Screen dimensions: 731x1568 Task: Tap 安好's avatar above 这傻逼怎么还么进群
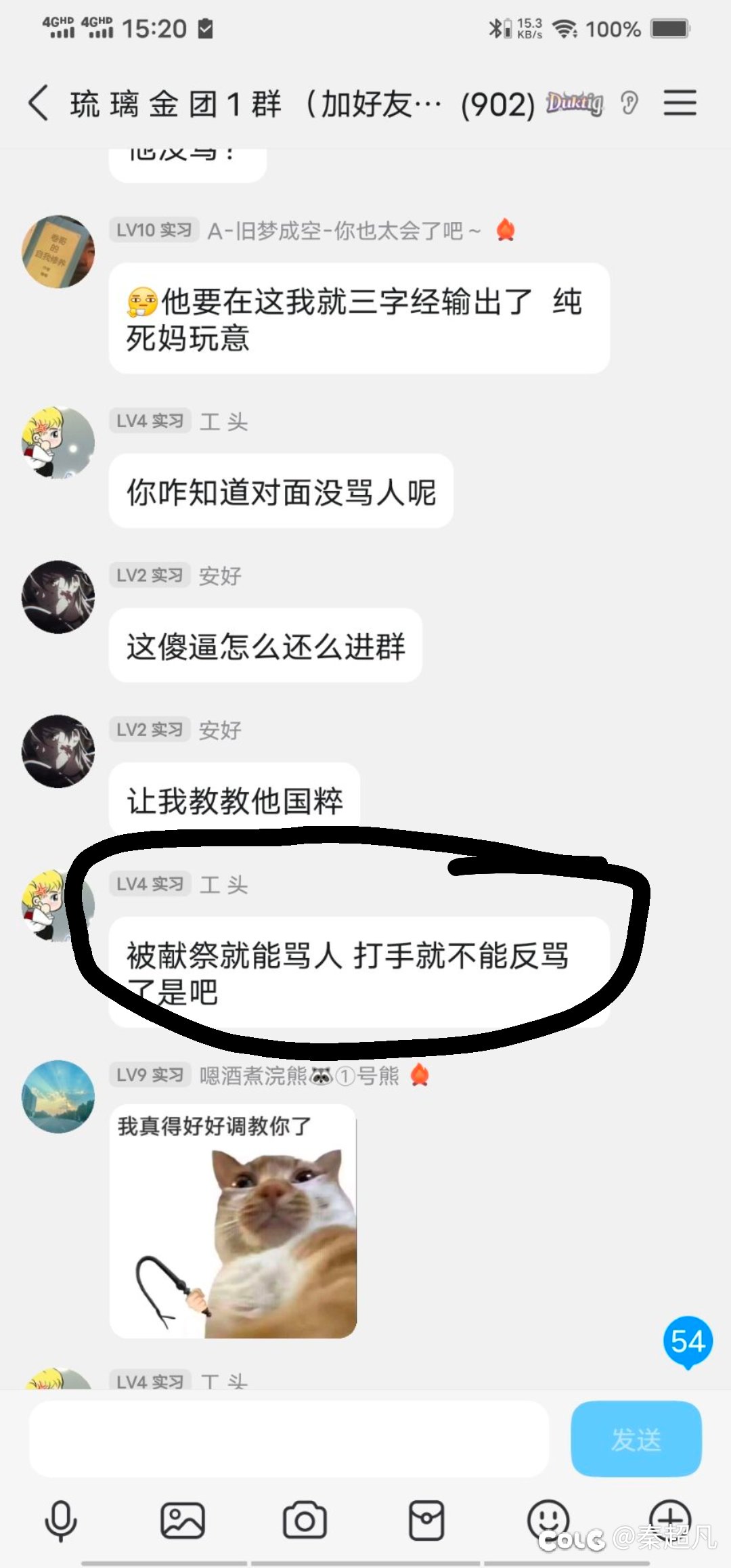[58, 597]
